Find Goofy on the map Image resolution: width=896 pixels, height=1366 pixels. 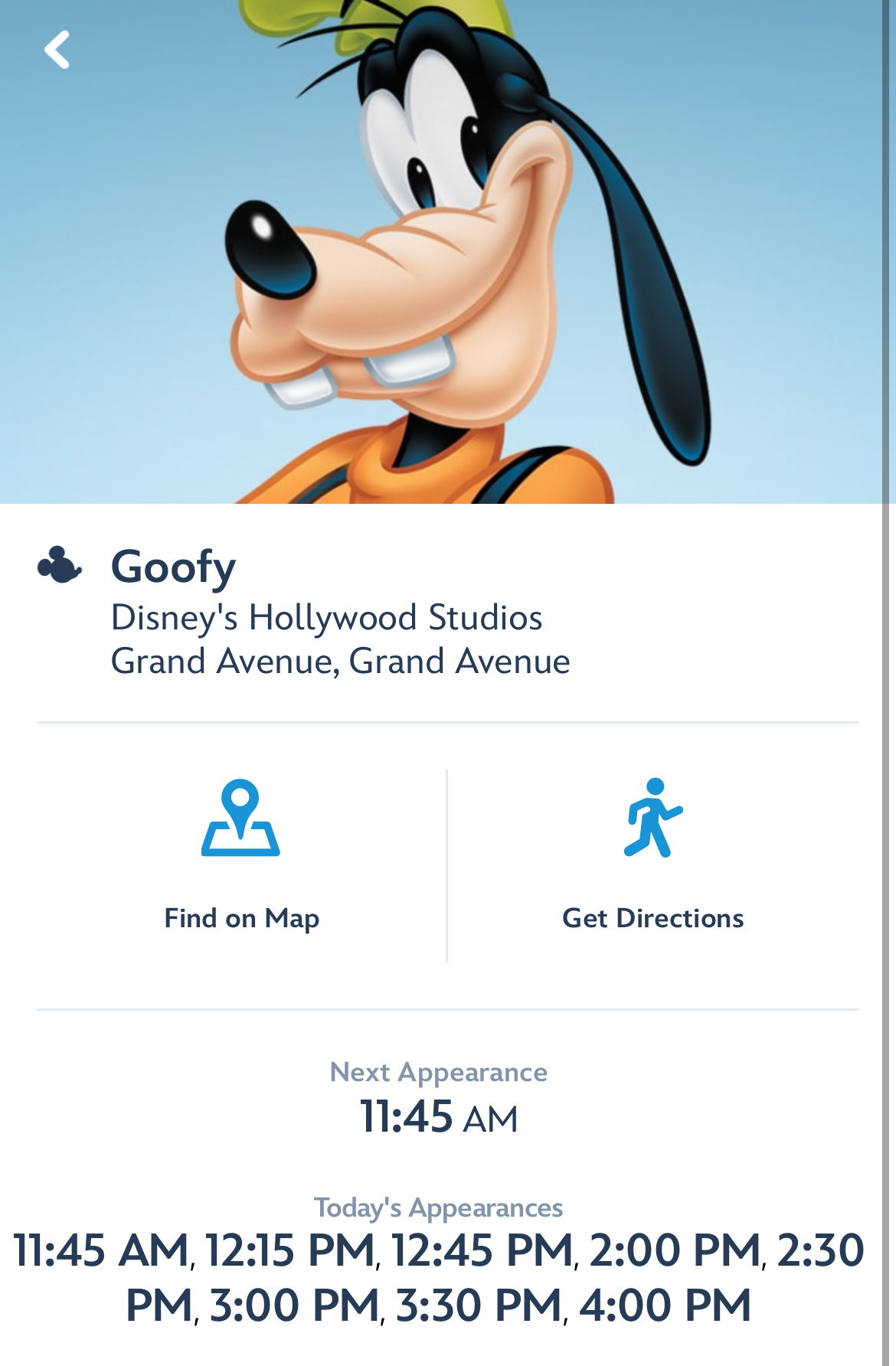(241, 865)
